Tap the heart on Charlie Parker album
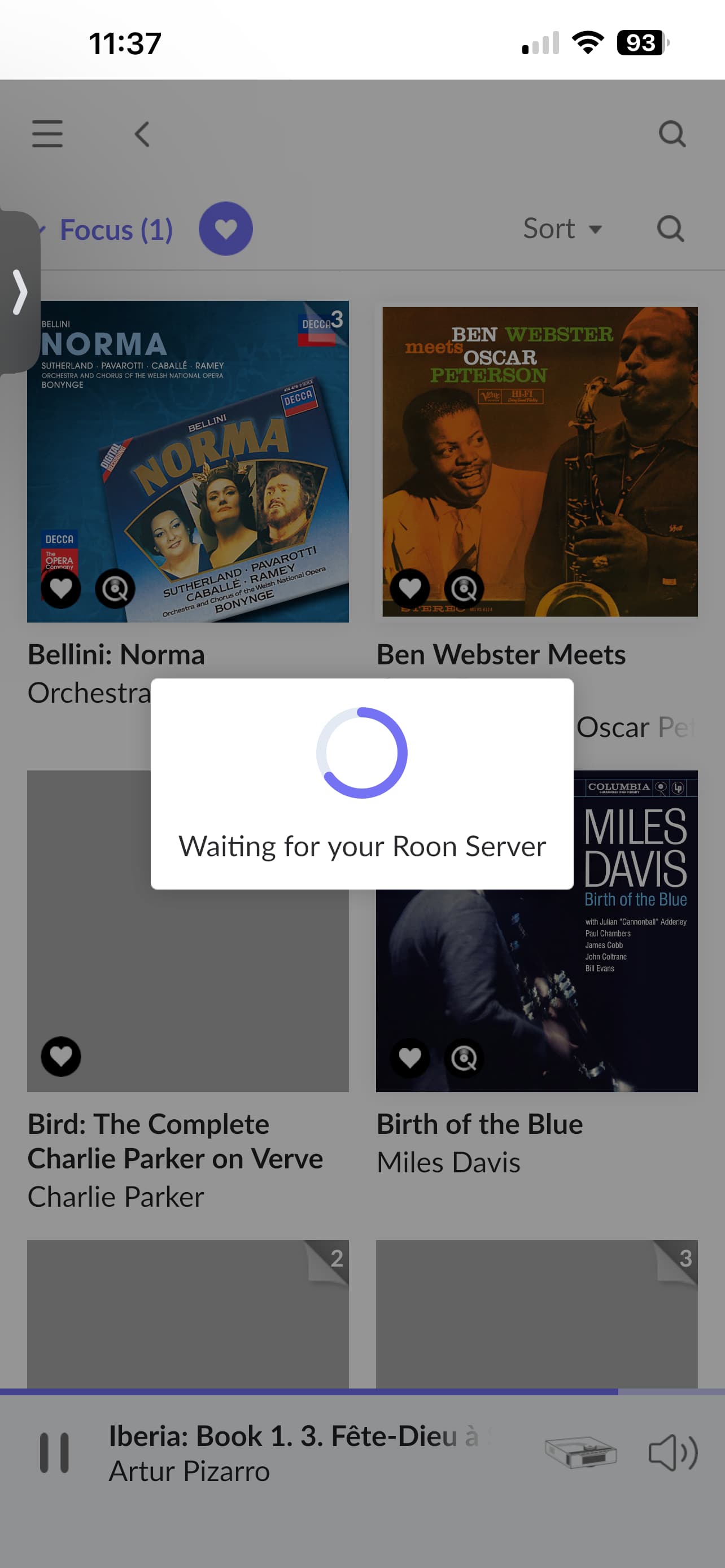The width and height of the screenshot is (725, 1568). pyautogui.click(x=61, y=1056)
